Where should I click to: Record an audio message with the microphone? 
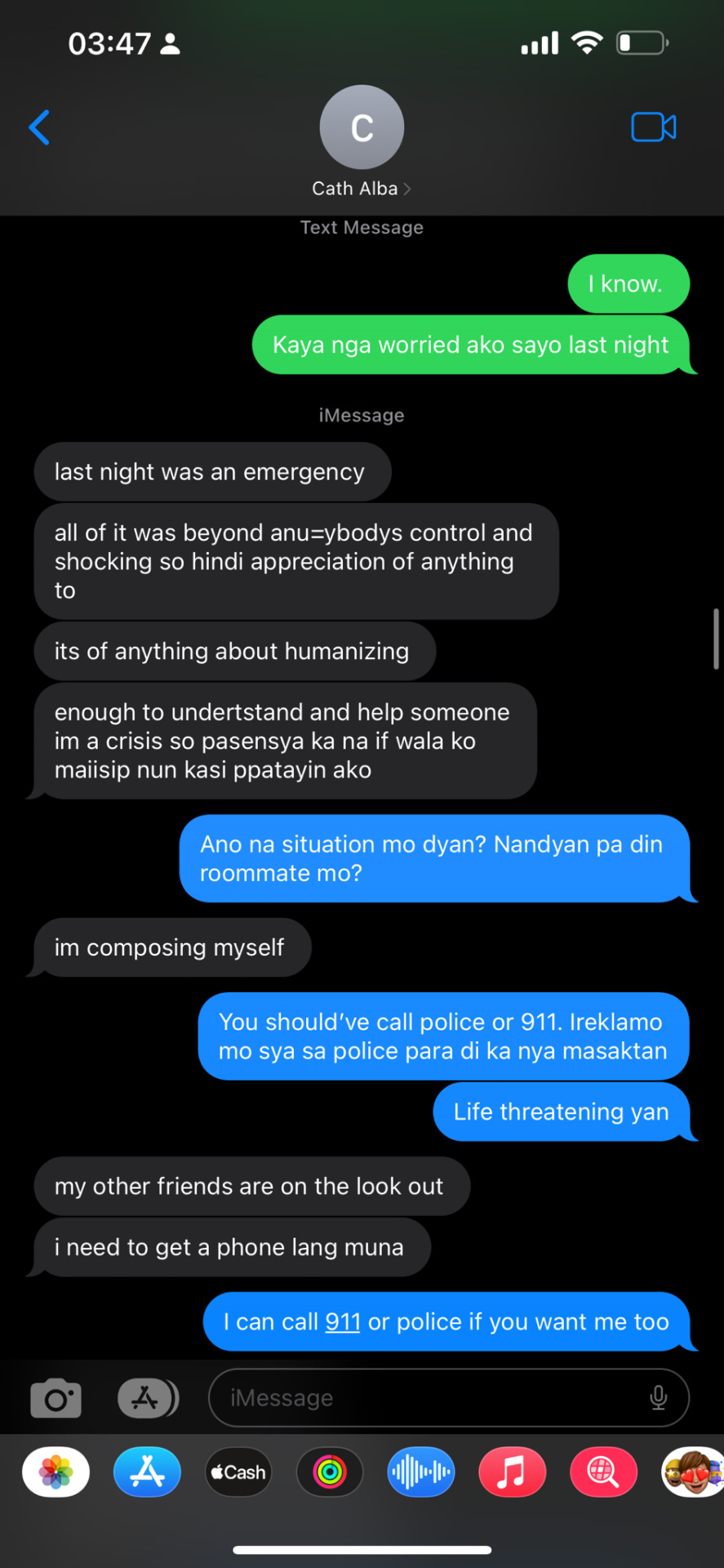658,1398
